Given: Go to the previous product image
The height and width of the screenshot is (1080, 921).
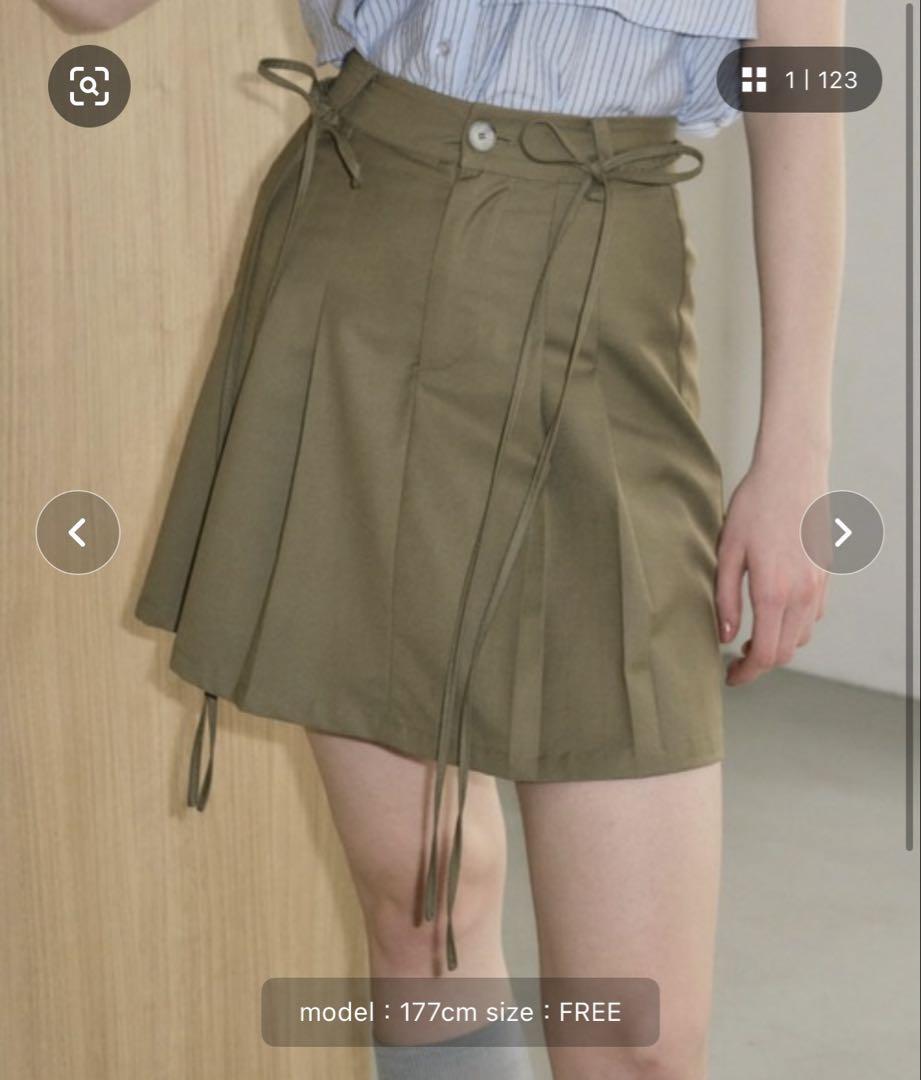Looking at the screenshot, I should (78, 532).
